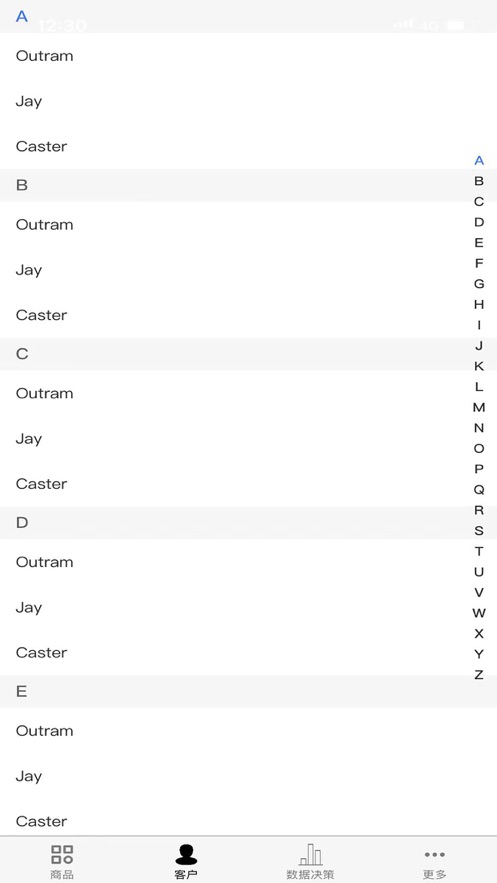Select Caster under section D
The width and height of the screenshot is (497, 883).
tap(248, 652)
